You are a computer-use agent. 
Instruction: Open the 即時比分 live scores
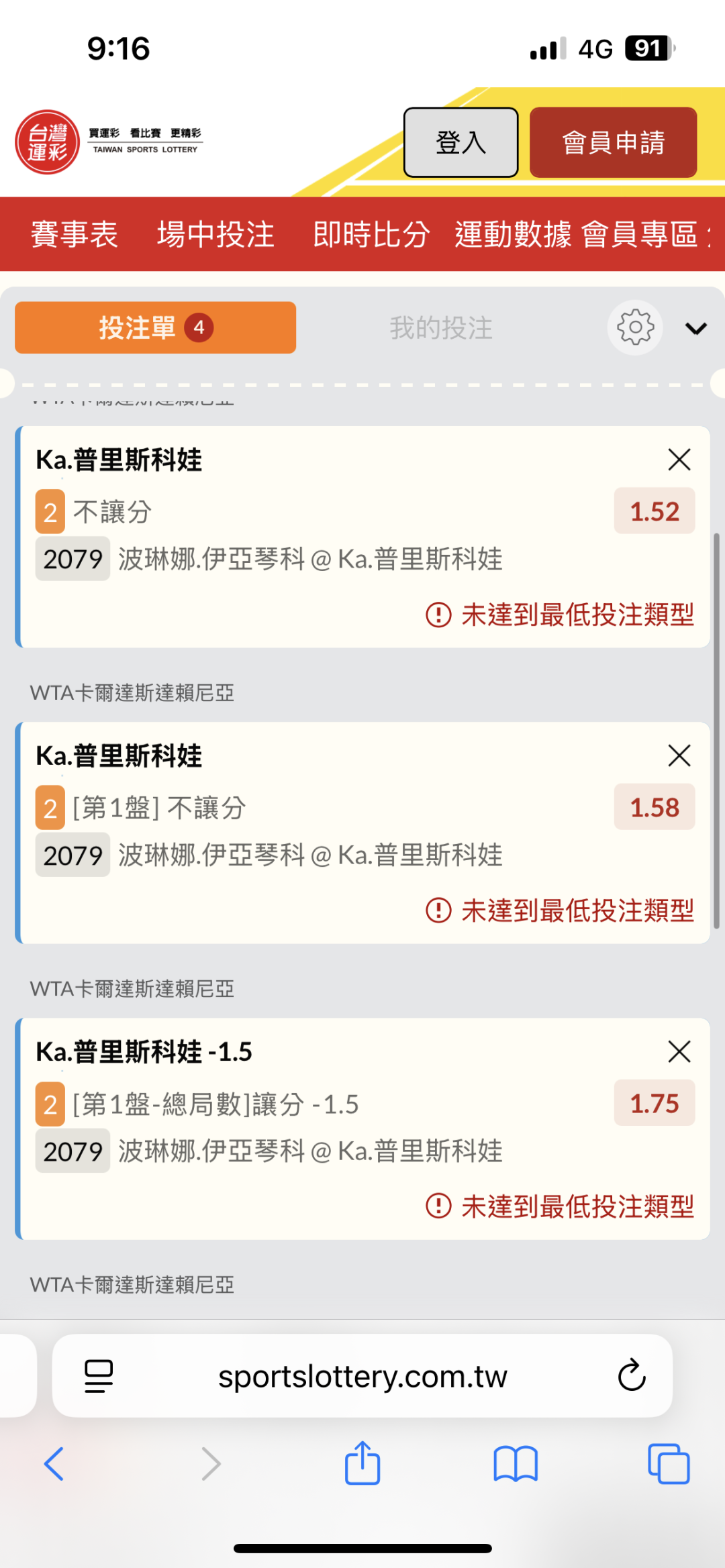pos(371,234)
